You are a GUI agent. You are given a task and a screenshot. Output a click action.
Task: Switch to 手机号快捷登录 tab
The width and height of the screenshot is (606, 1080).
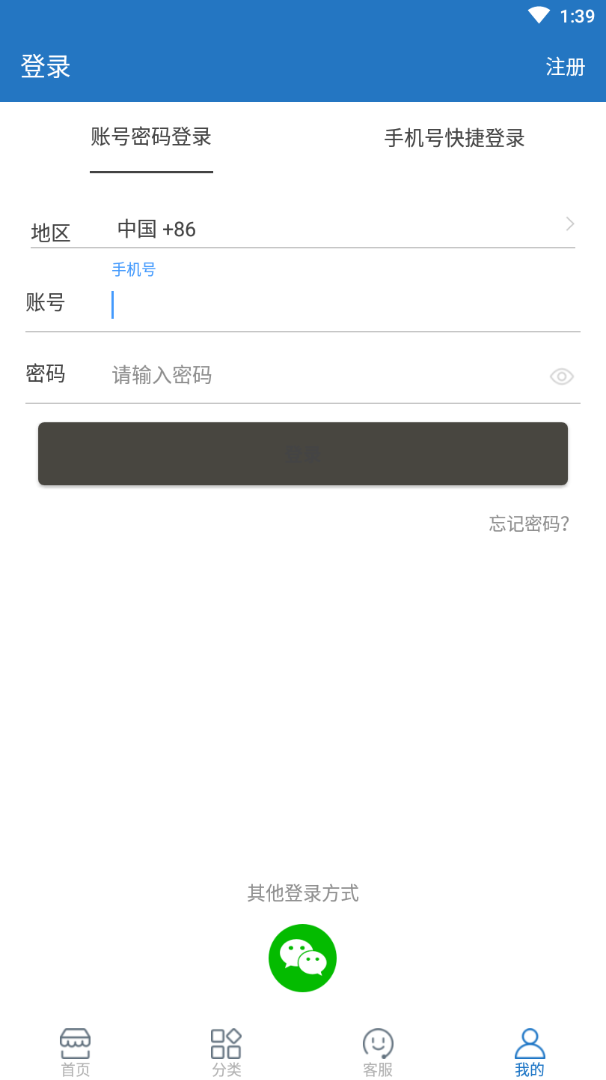coord(454,138)
